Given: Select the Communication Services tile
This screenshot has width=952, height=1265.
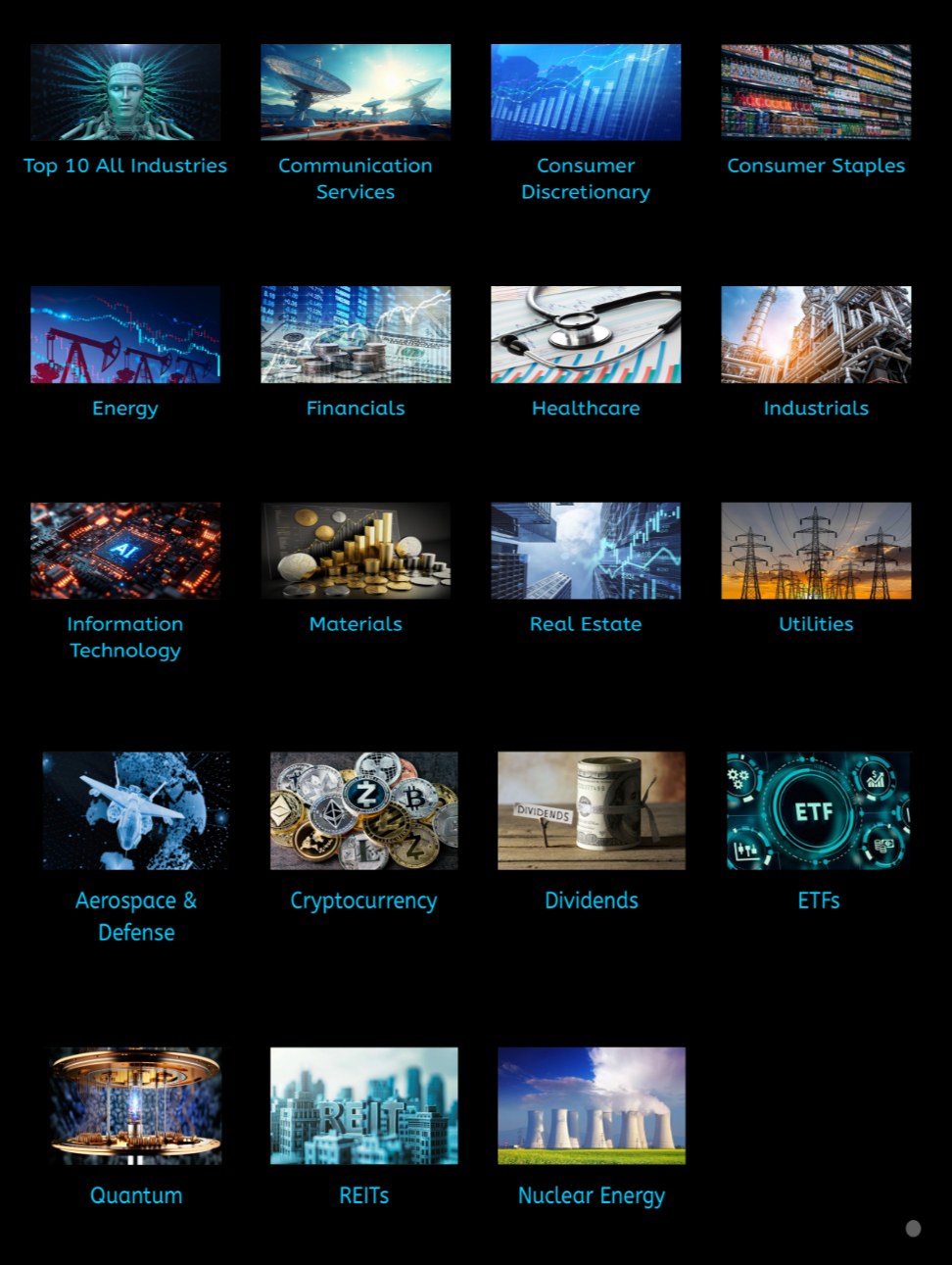Looking at the screenshot, I should coord(356,93).
